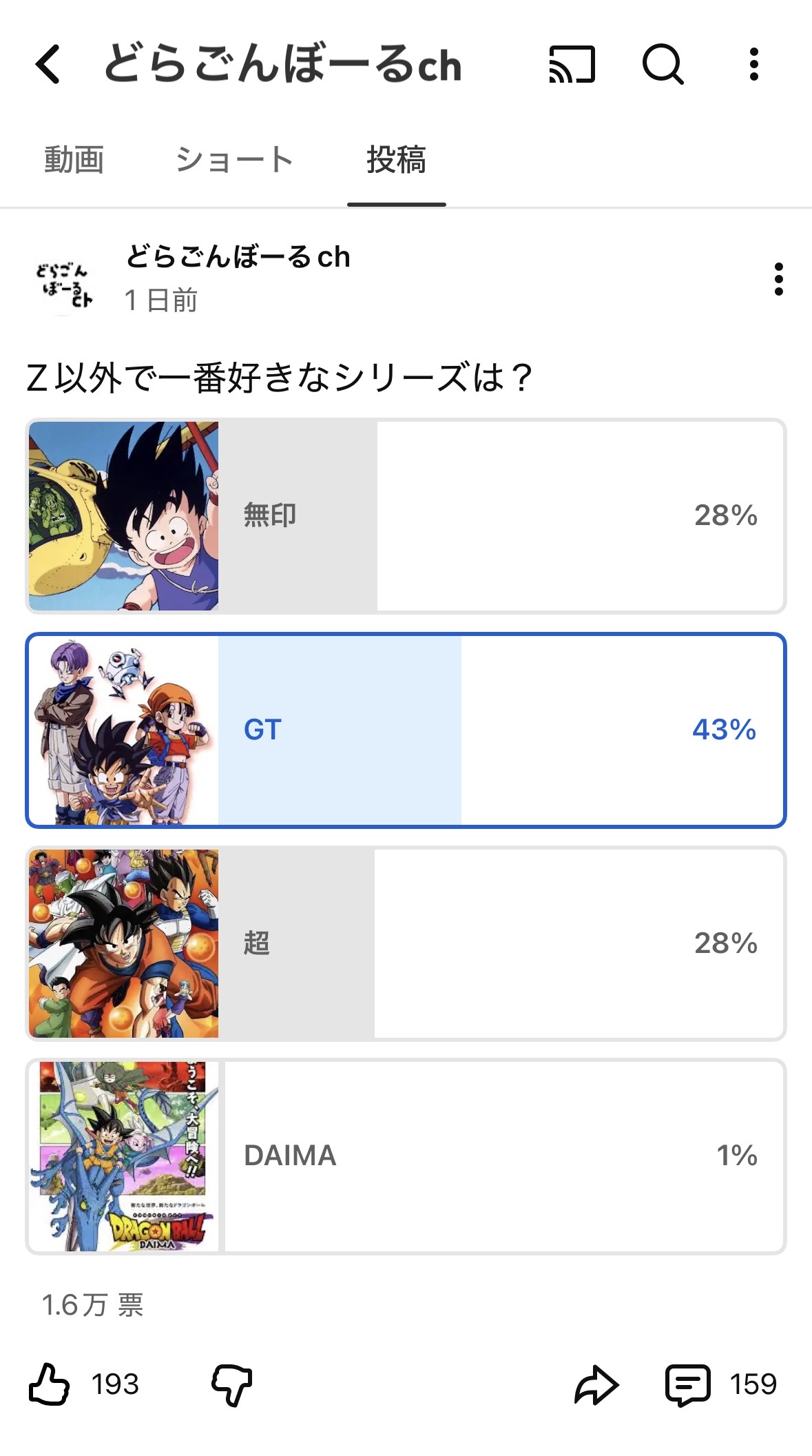Open the top bar overflow menu
This screenshot has width=812, height=1456.
[754, 64]
